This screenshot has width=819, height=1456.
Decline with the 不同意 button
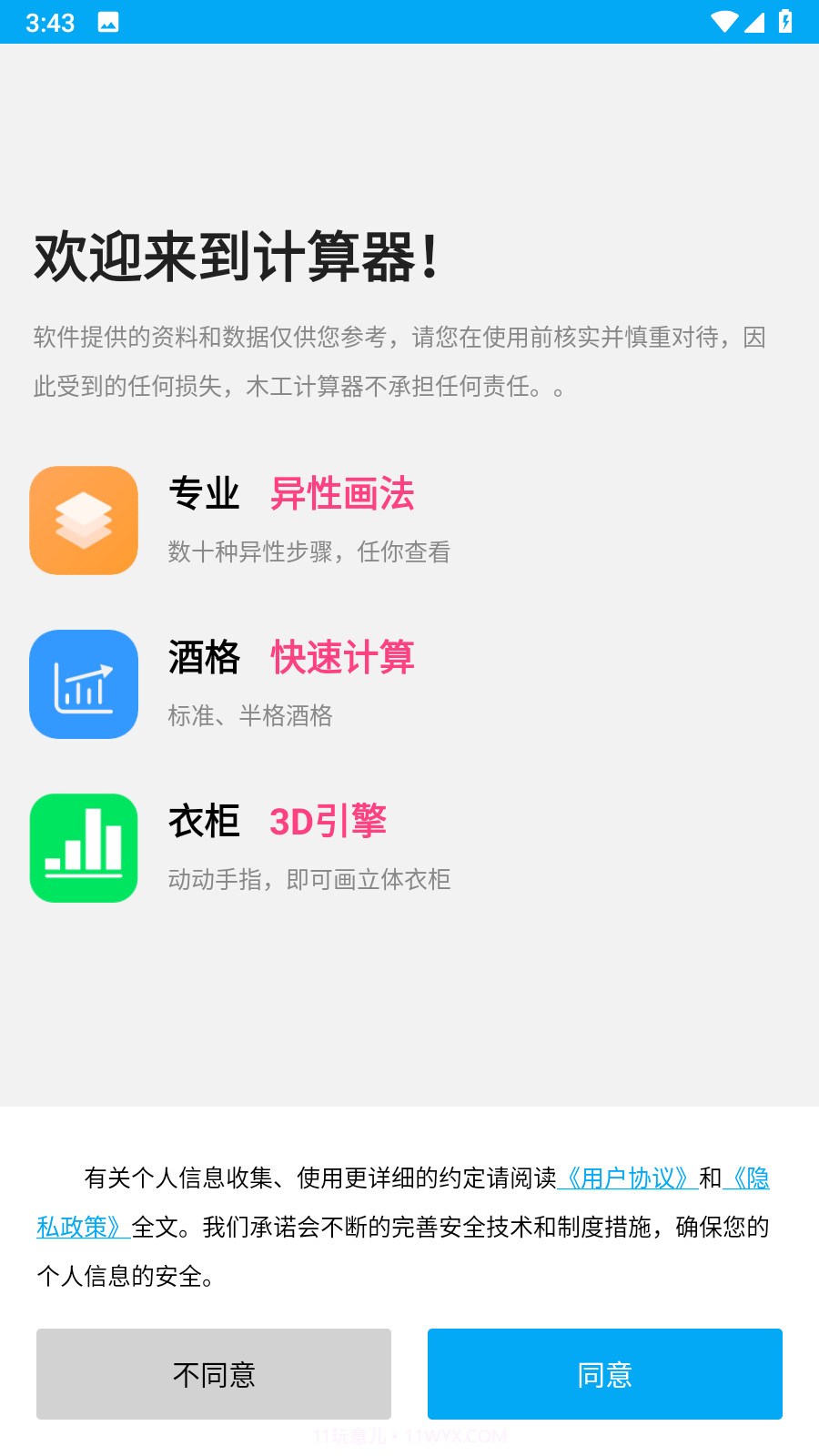[x=214, y=1374]
